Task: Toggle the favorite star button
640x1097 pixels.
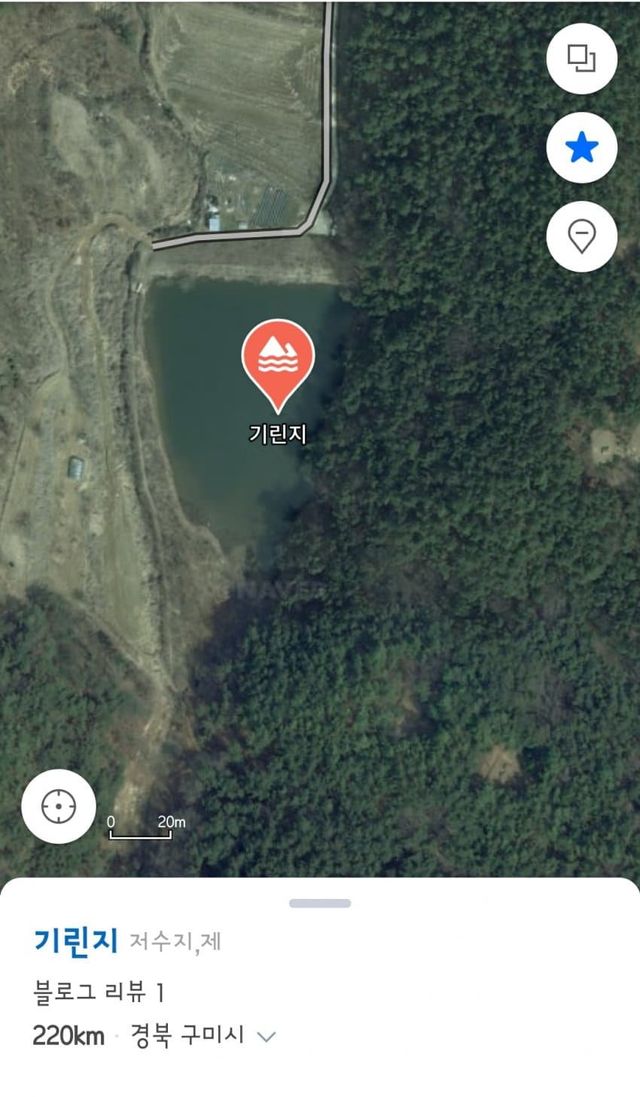Action: 581,148
